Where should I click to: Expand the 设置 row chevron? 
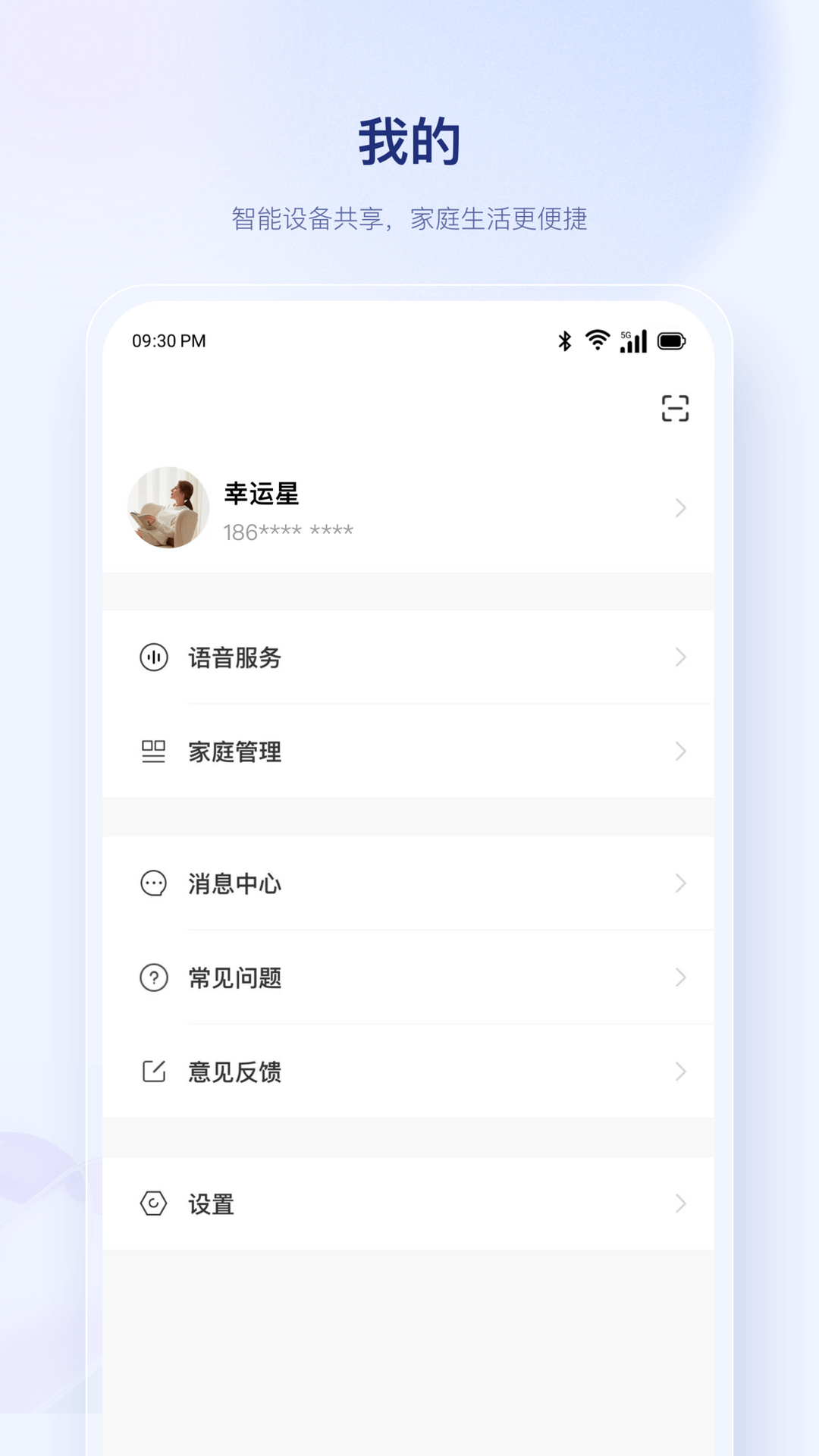(681, 1203)
